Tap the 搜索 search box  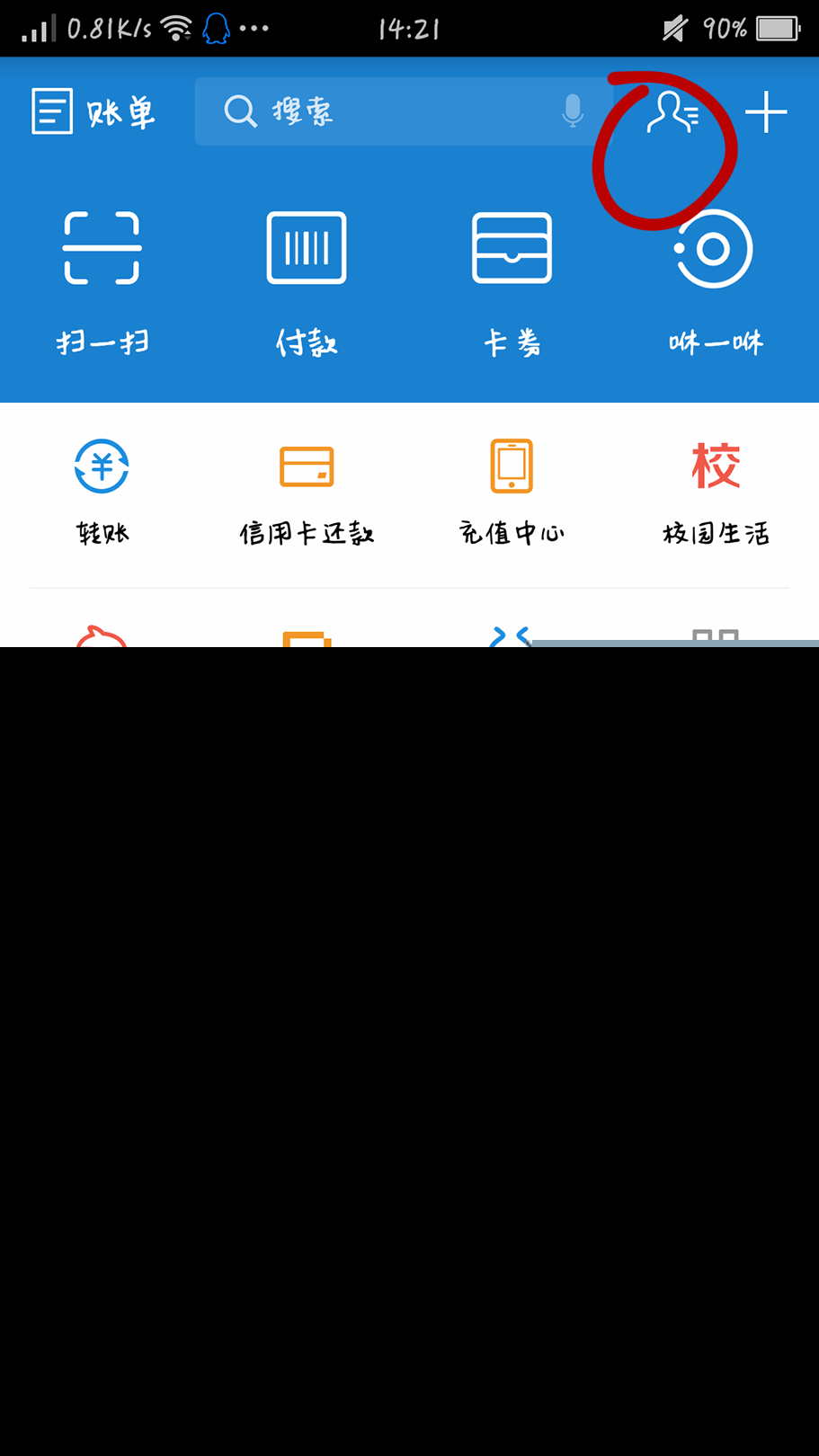pyautogui.click(x=404, y=111)
